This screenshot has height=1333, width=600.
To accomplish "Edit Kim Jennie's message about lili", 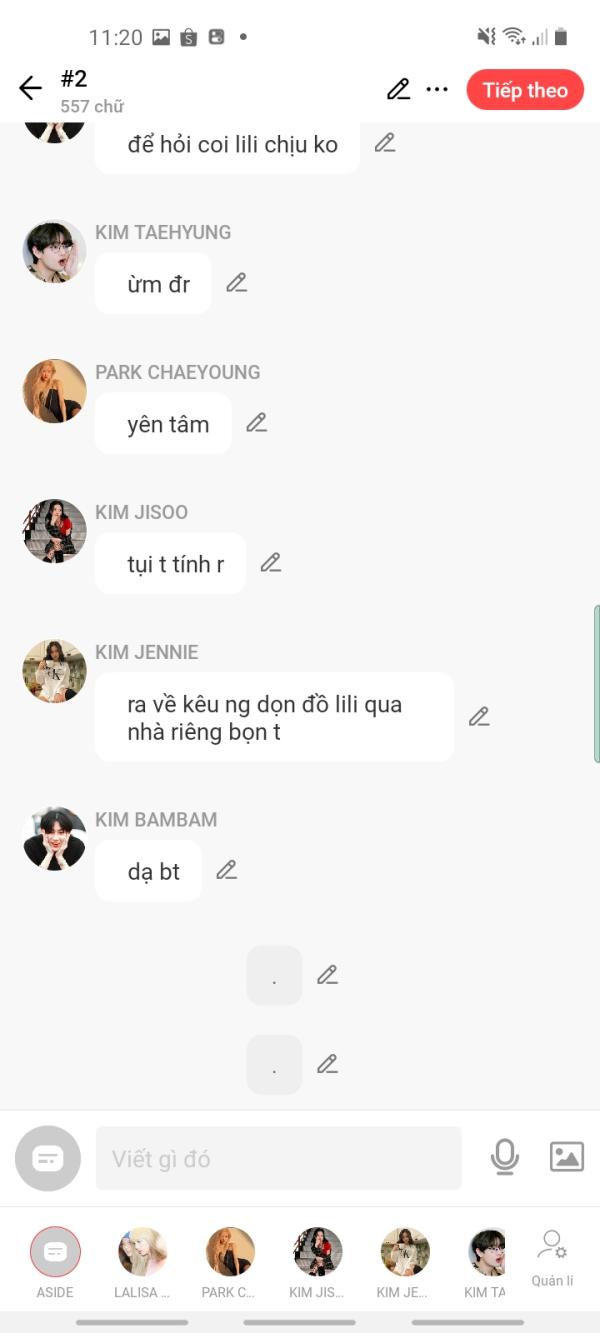I will pyautogui.click(x=479, y=717).
